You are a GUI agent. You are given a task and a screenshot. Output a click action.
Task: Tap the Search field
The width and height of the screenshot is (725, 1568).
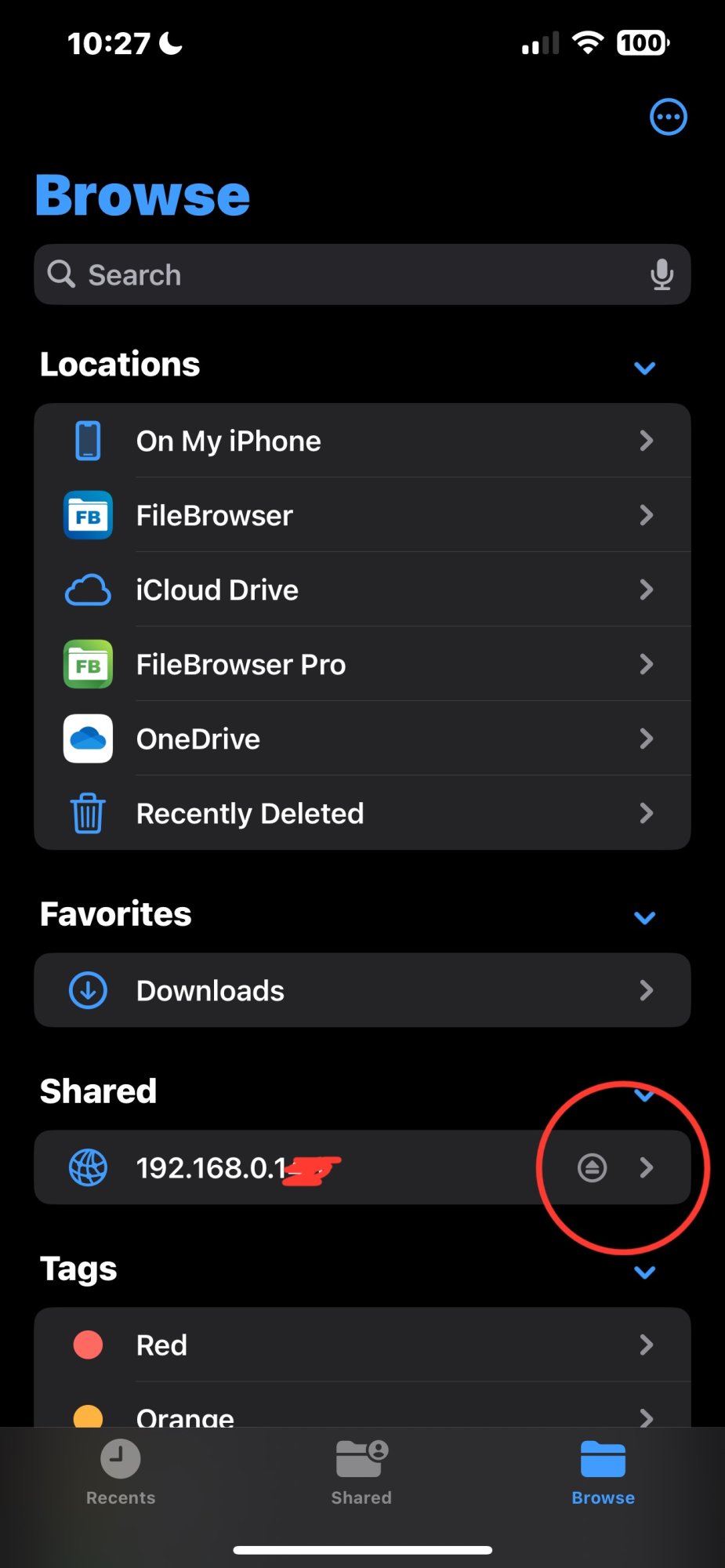[x=362, y=274]
